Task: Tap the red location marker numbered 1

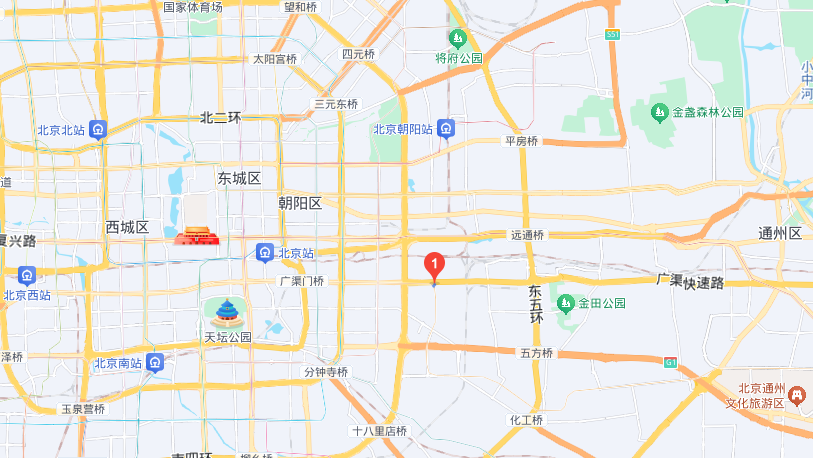Action: coord(434,265)
